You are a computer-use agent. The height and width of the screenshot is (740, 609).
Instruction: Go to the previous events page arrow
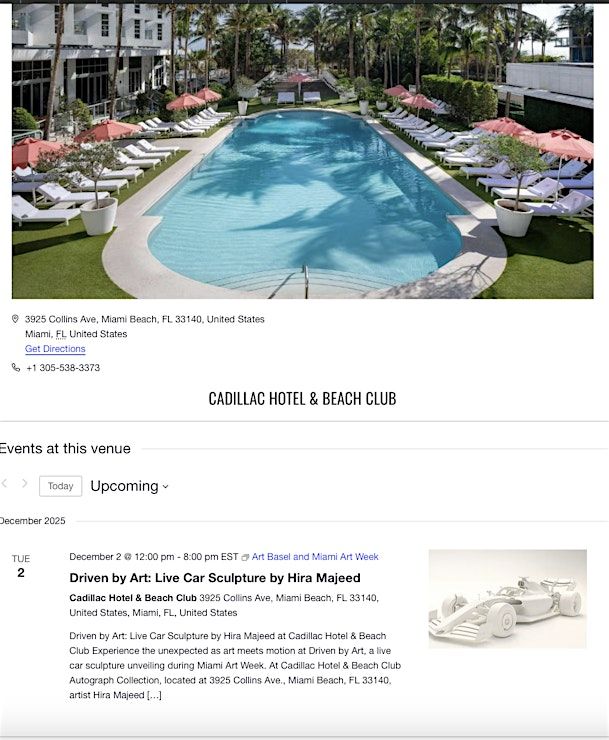coord(5,484)
